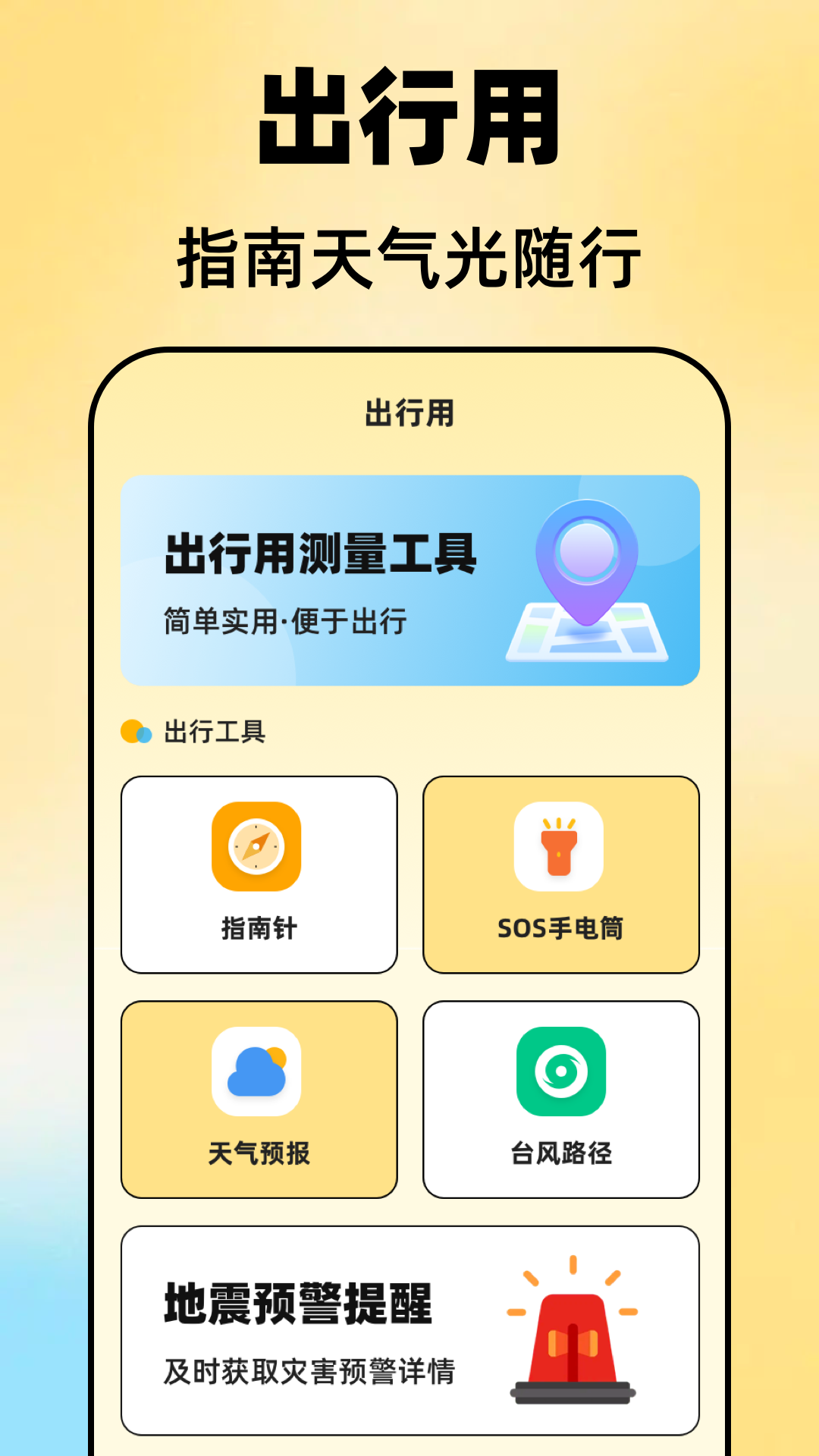This screenshot has height=1456, width=819.
Task: Open the SOS手电筒 tool card
Action: point(560,874)
